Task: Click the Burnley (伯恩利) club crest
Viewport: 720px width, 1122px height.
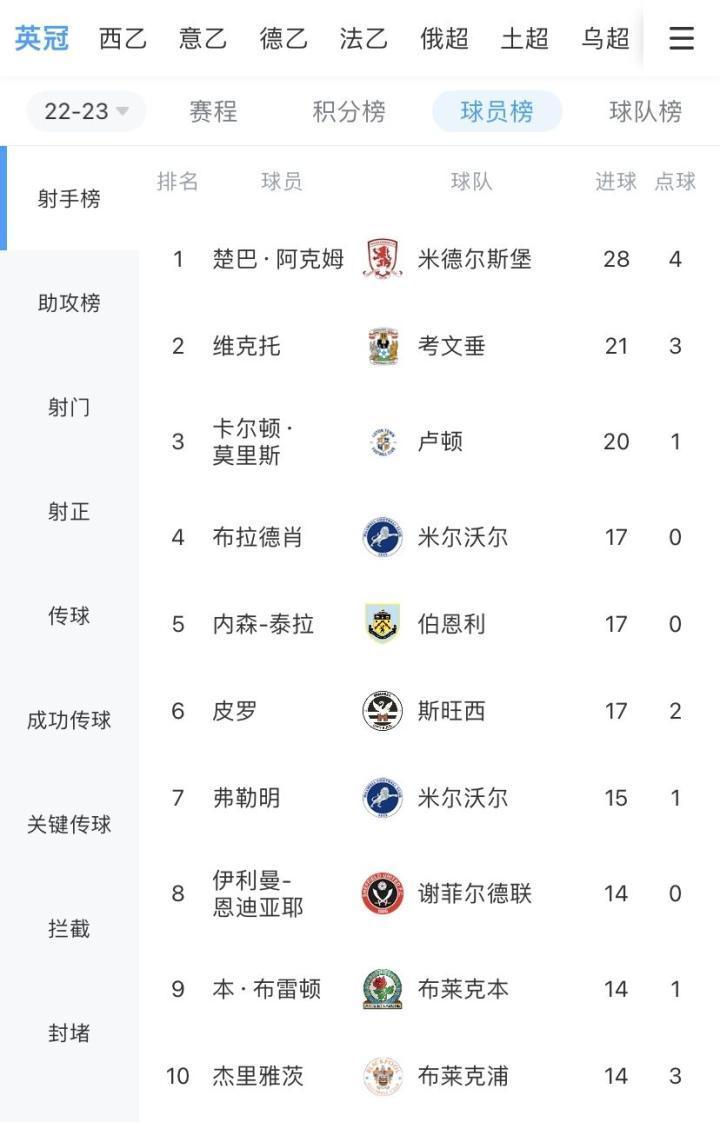Action: click(381, 623)
